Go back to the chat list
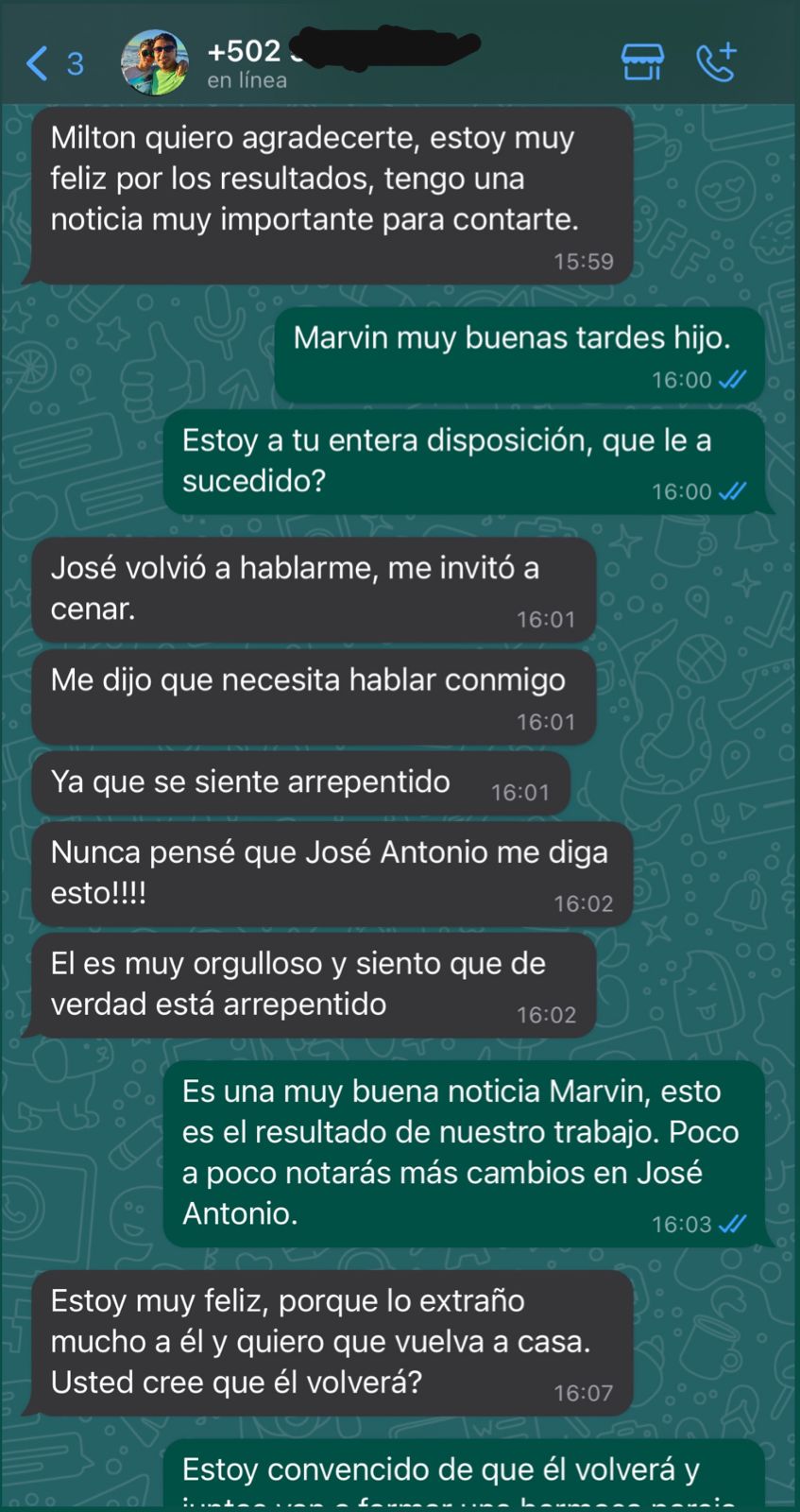The width and height of the screenshot is (800, 1512). [x=54, y=63]
